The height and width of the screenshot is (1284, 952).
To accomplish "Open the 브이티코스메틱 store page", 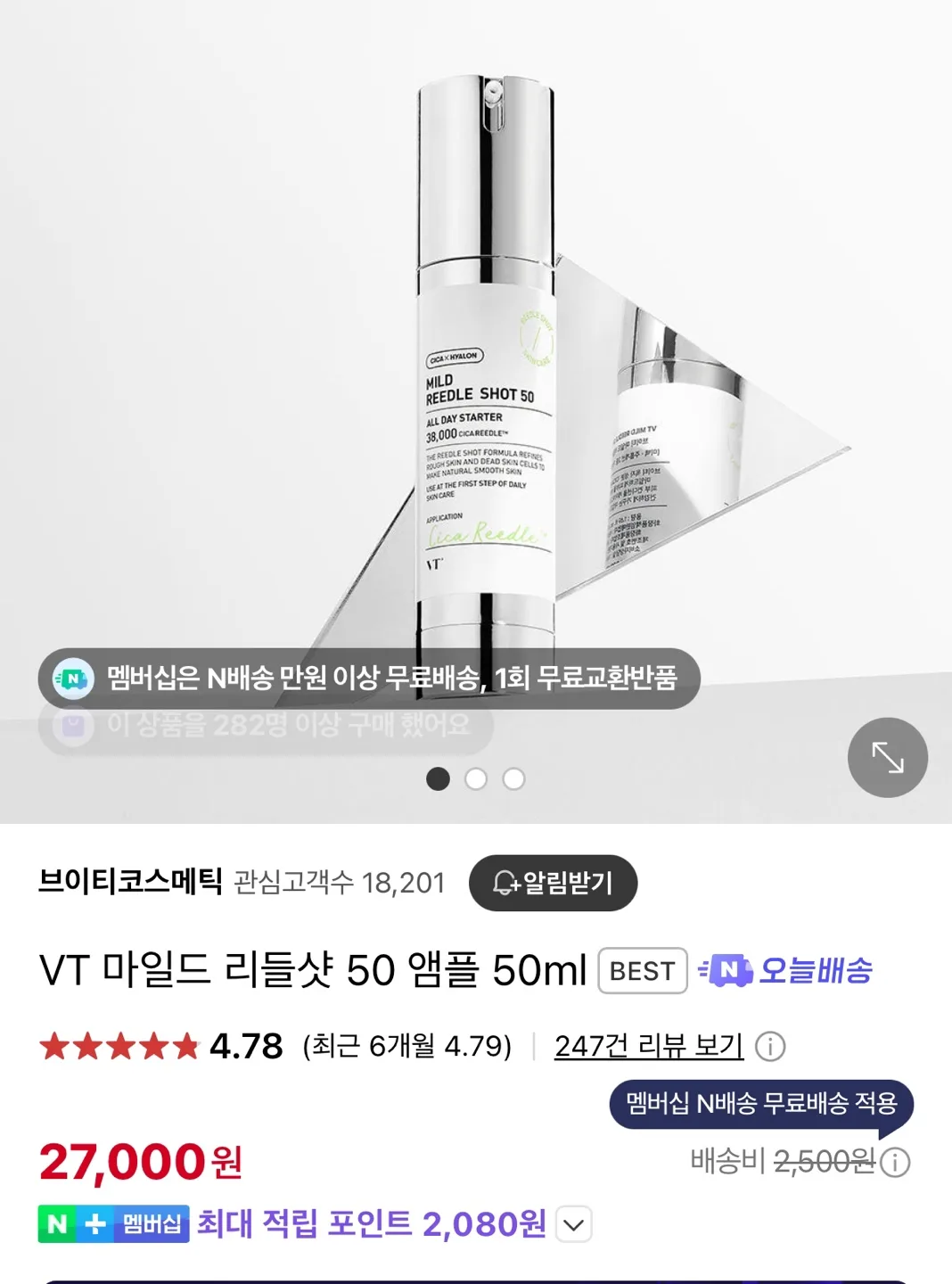I will (x=130, y=882).
